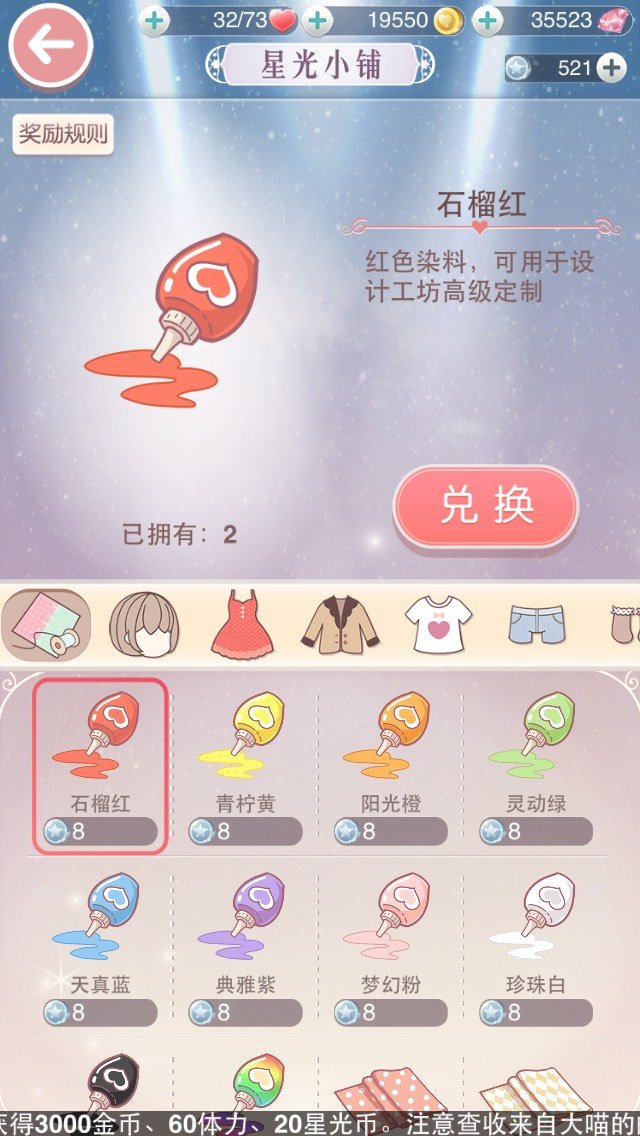Go back with the pink arrow button
The height and width of the screenshot is (1136, 640).
50,47
